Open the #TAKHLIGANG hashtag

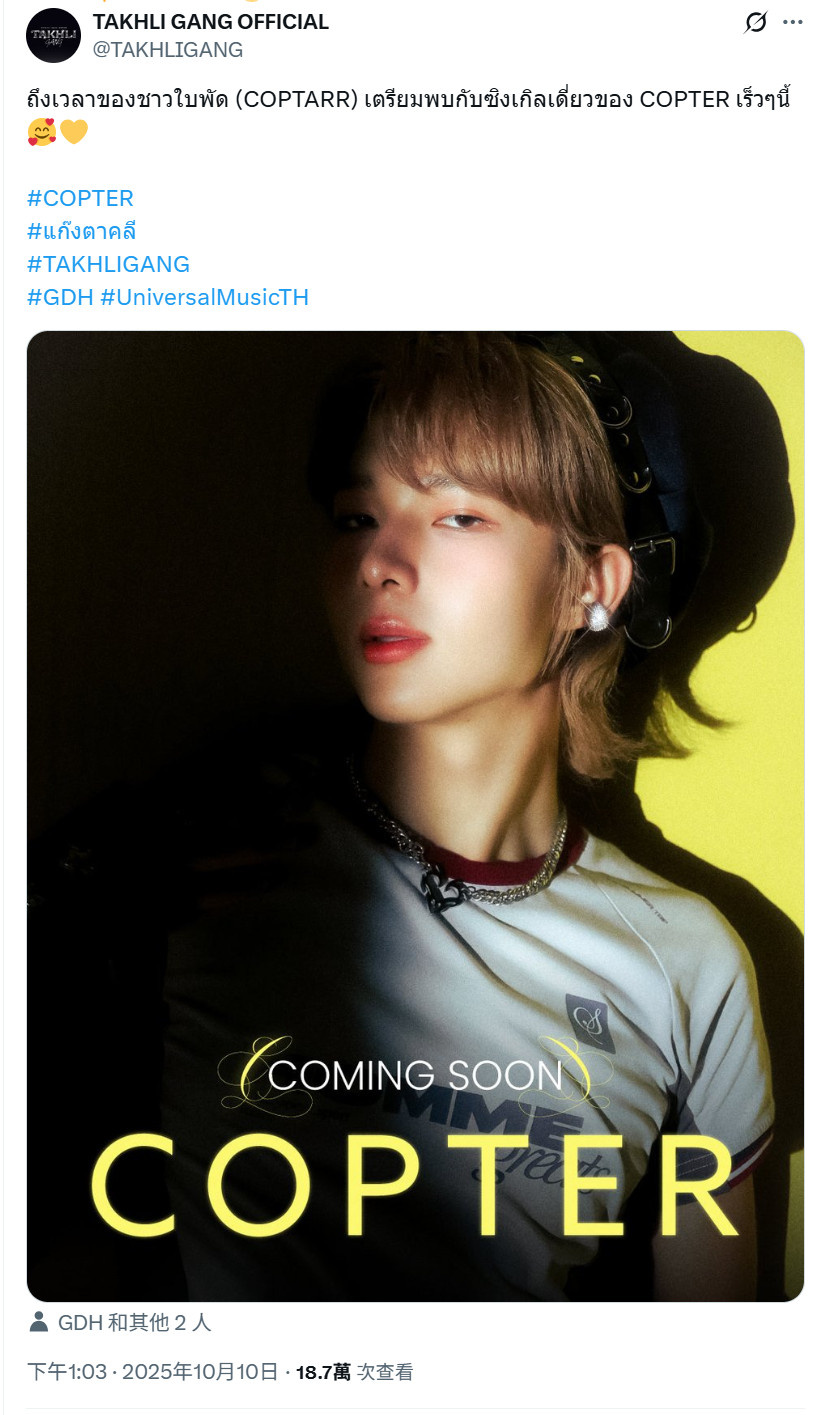108,264
